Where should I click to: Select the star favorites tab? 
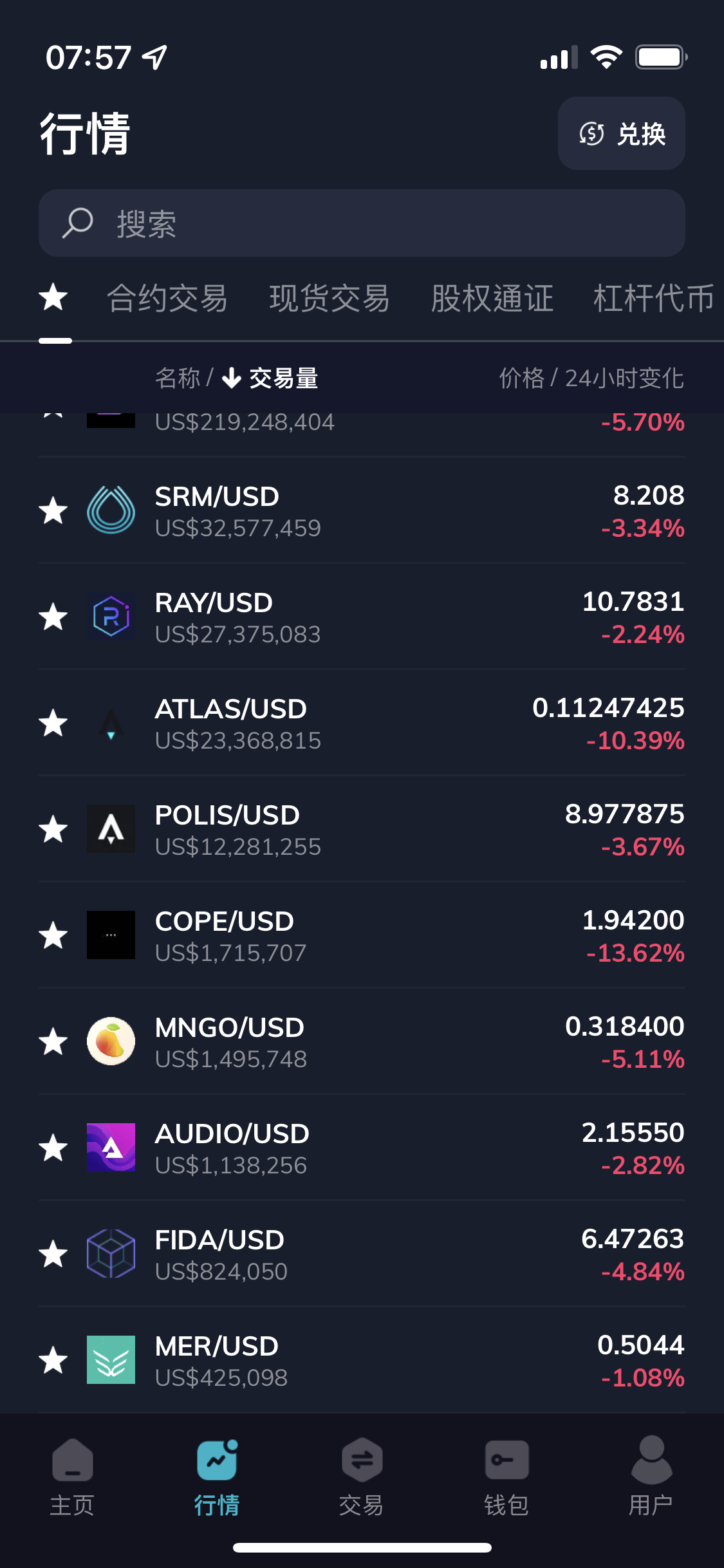(x=53, y=297)
